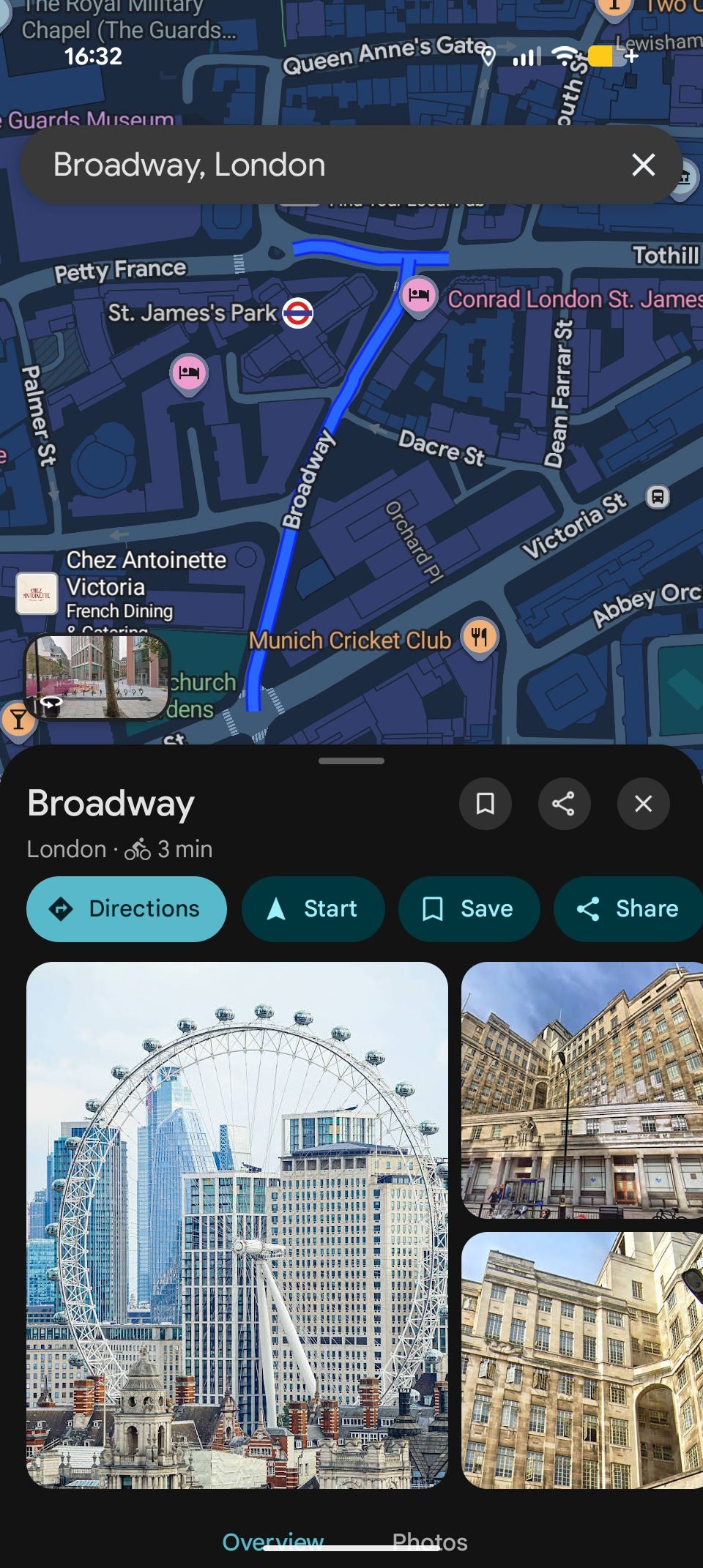
Task: Open the Street View preview thumbnail
Action: point(97,677)
